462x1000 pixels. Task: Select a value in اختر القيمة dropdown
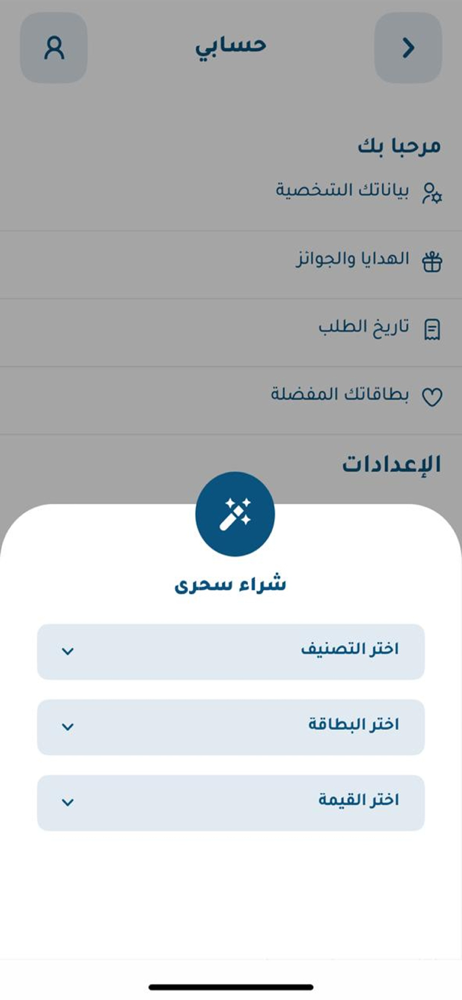pyautogui.click(x=231, y=802)
